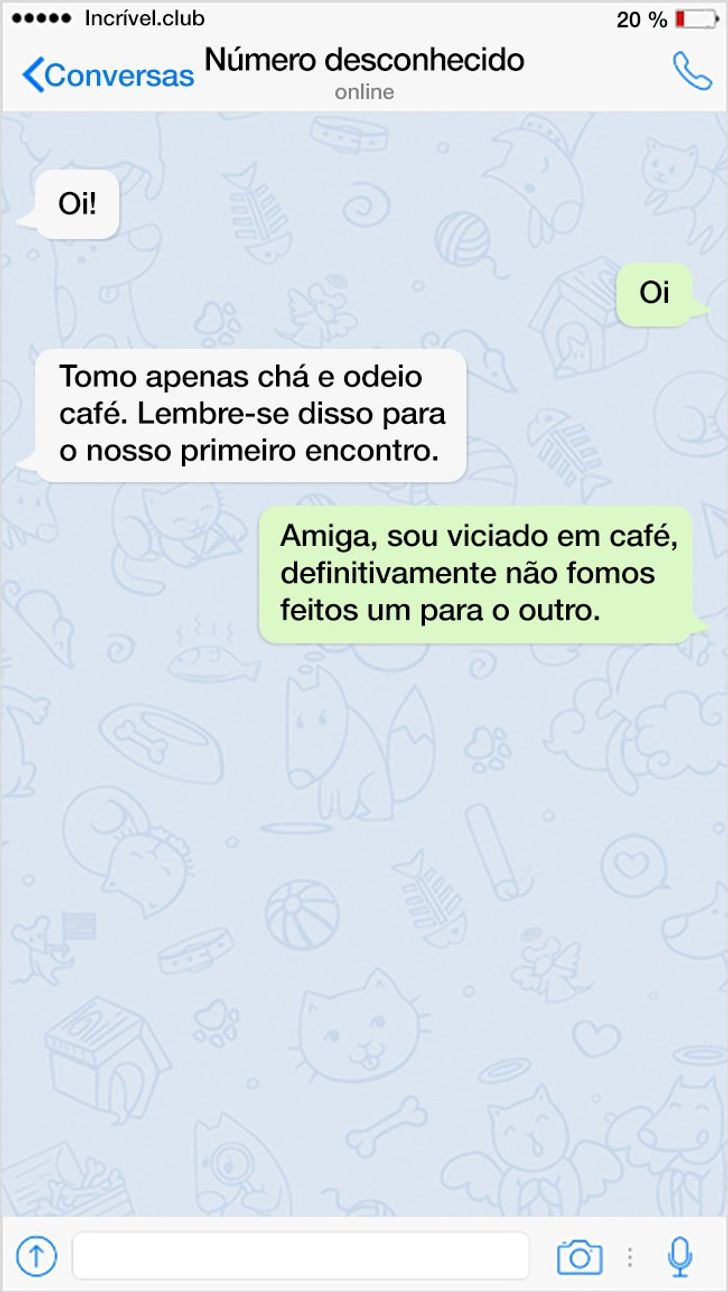Image resolution: width=728 pixels, height=1292 pixels.
Task: Focus the message text field
Action: [300, 1255]
